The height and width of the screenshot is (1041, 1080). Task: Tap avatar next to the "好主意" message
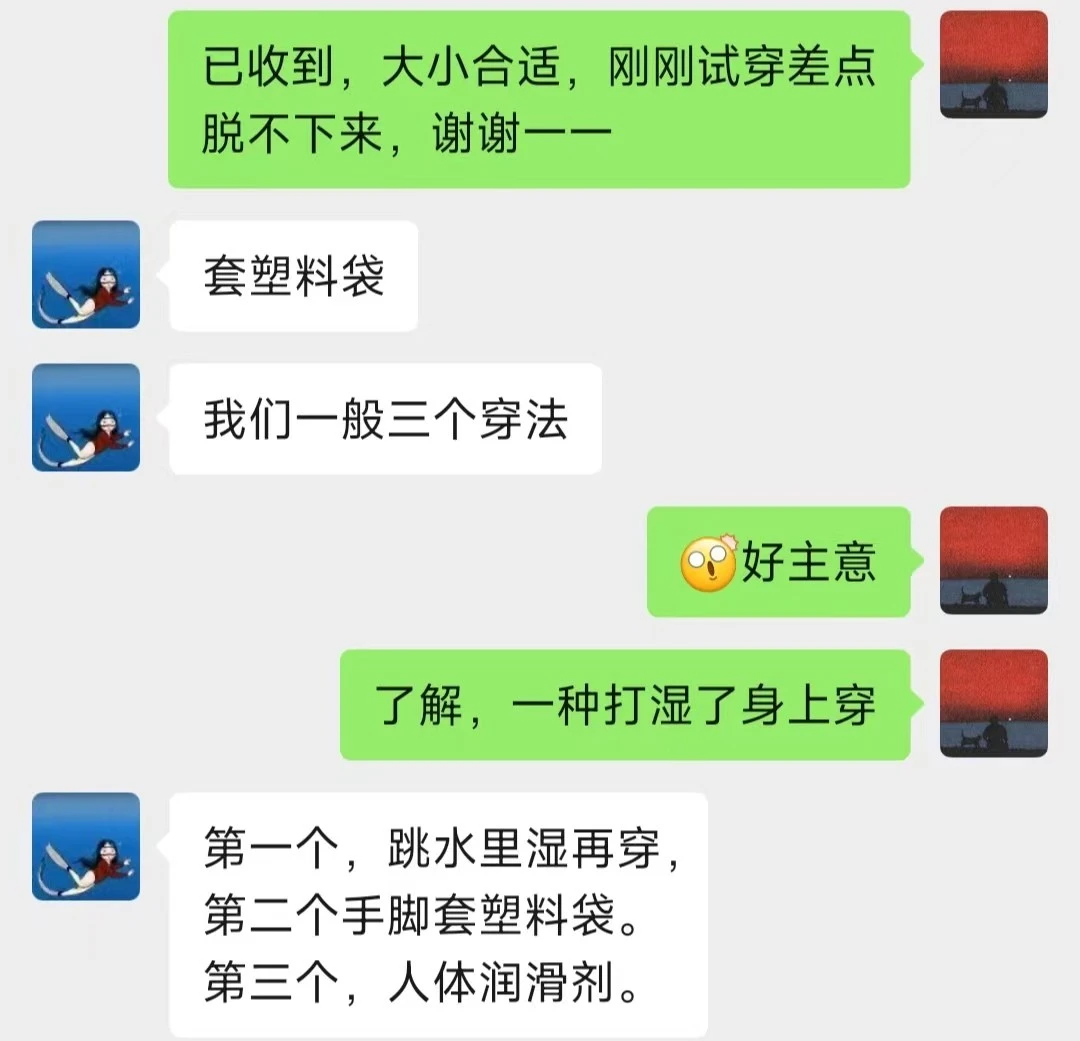point(994,560)
